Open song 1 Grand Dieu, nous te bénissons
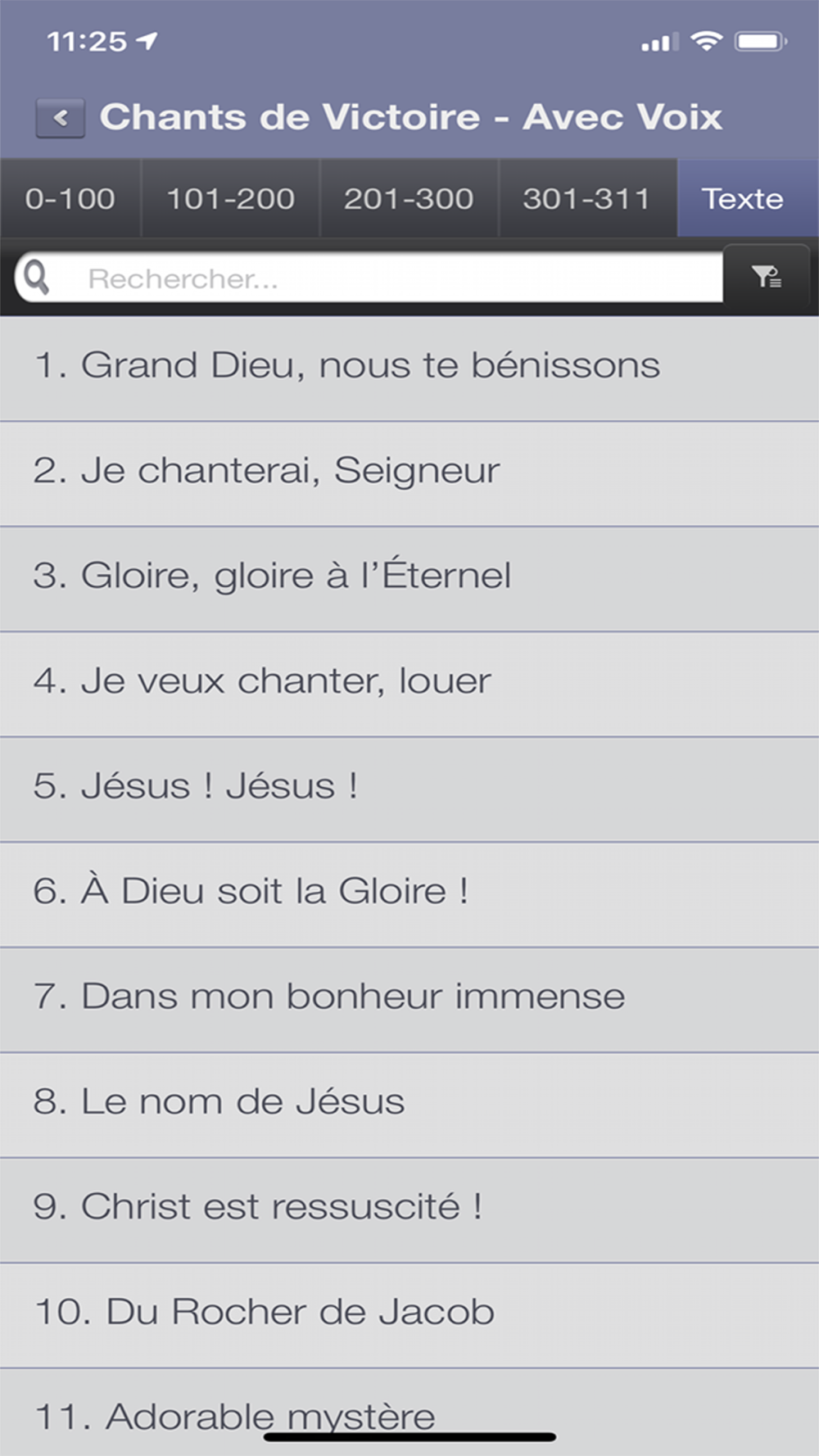 pyautogui.click(x=409, y=369)
